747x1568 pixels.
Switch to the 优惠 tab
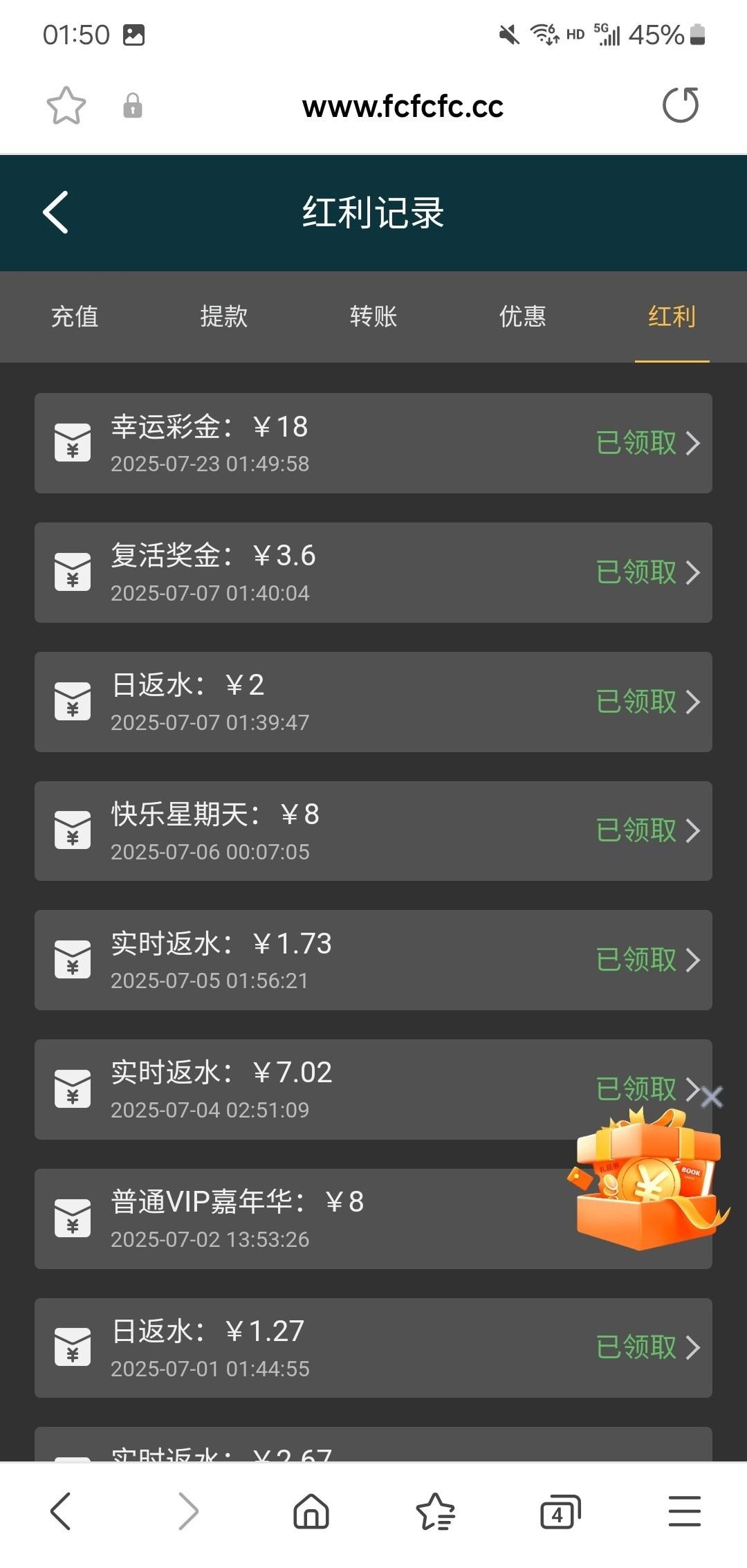tap(523, 316)
